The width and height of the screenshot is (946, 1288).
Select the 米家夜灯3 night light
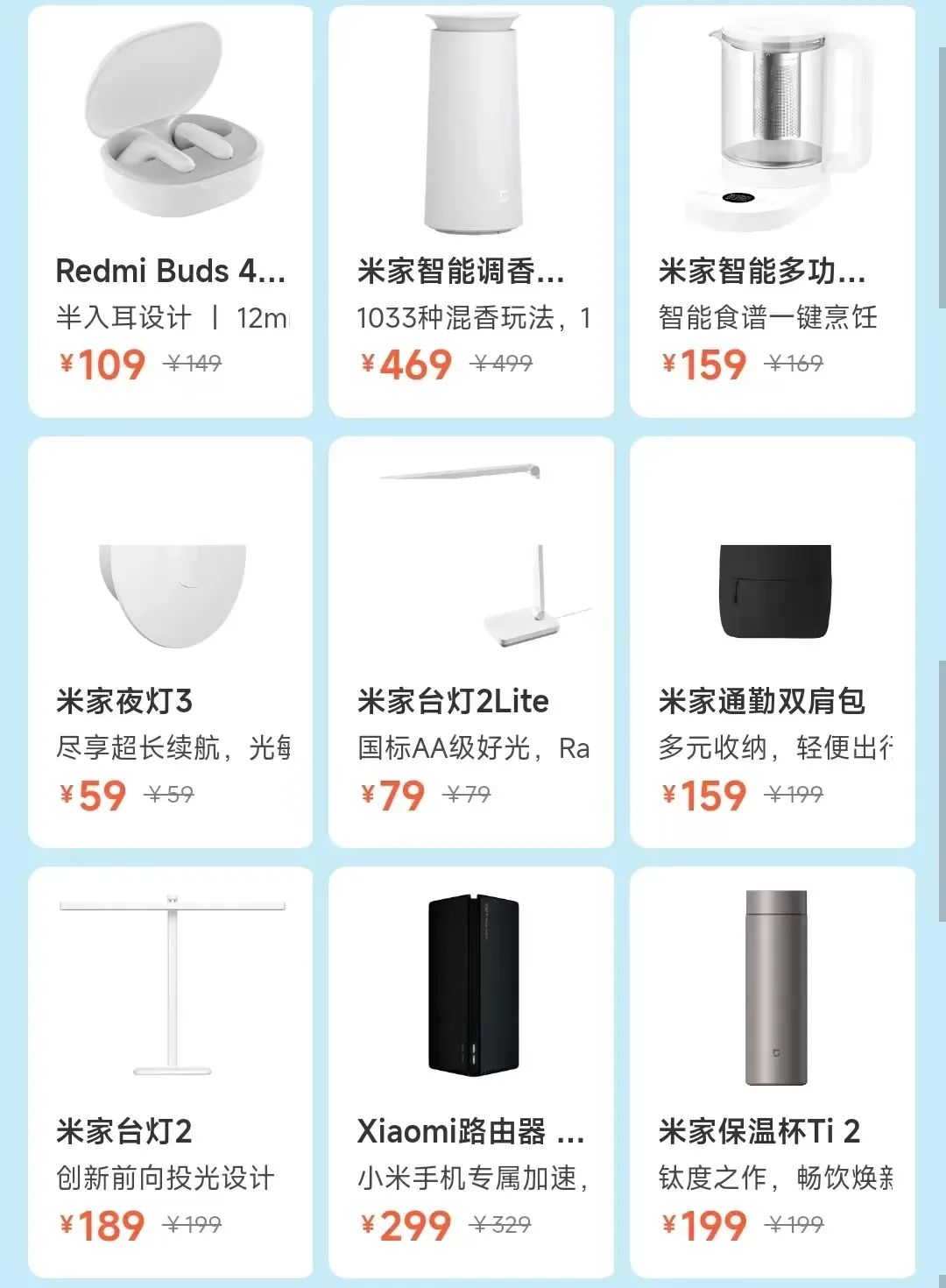pyautogui.click(x=171, y=641)
